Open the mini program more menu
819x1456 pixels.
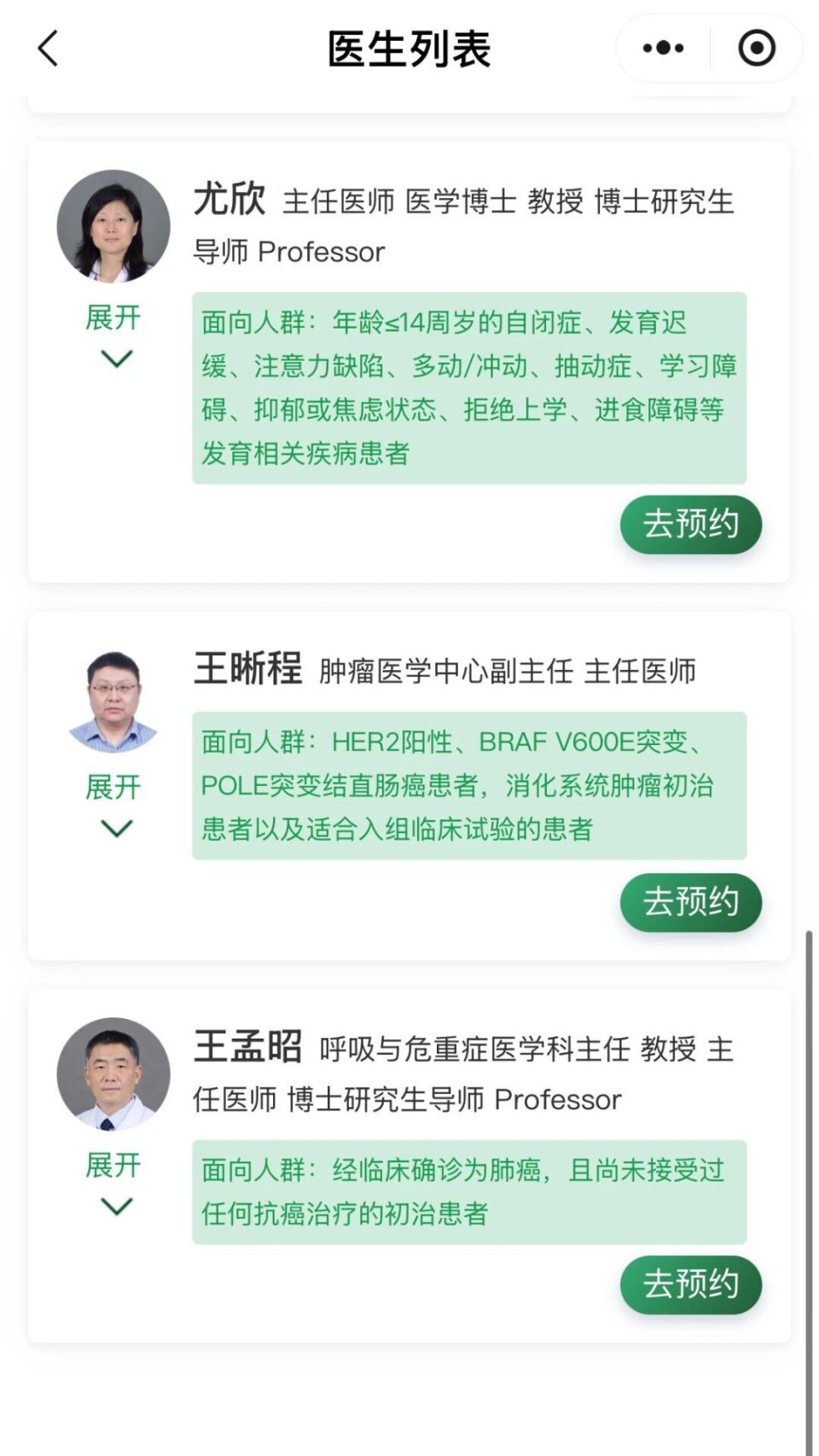(x=663, y=49)
